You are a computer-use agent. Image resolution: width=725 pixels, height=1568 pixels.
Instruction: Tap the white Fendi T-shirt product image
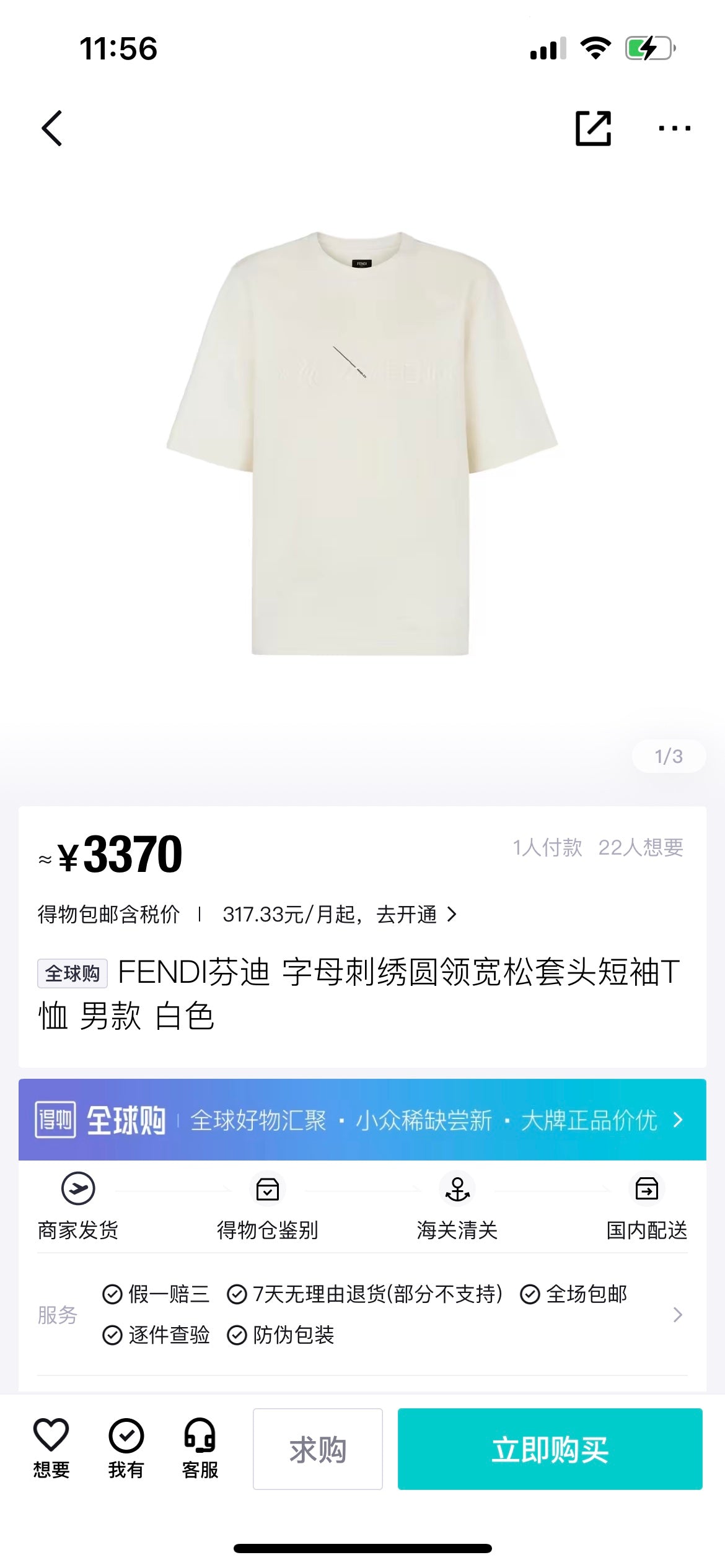pyautogui.click(x=362, y=446)
